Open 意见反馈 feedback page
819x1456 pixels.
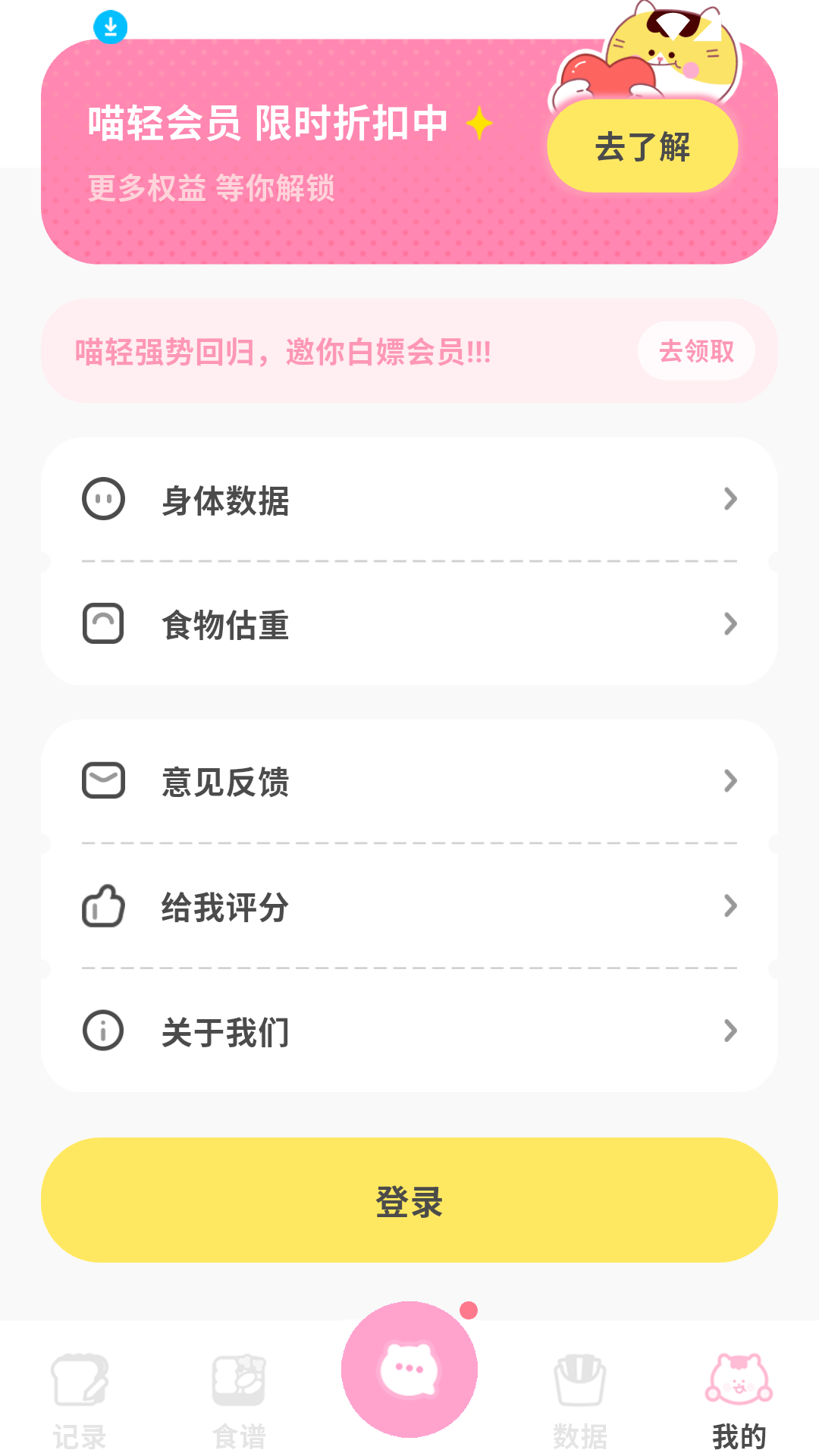point(409,781)
